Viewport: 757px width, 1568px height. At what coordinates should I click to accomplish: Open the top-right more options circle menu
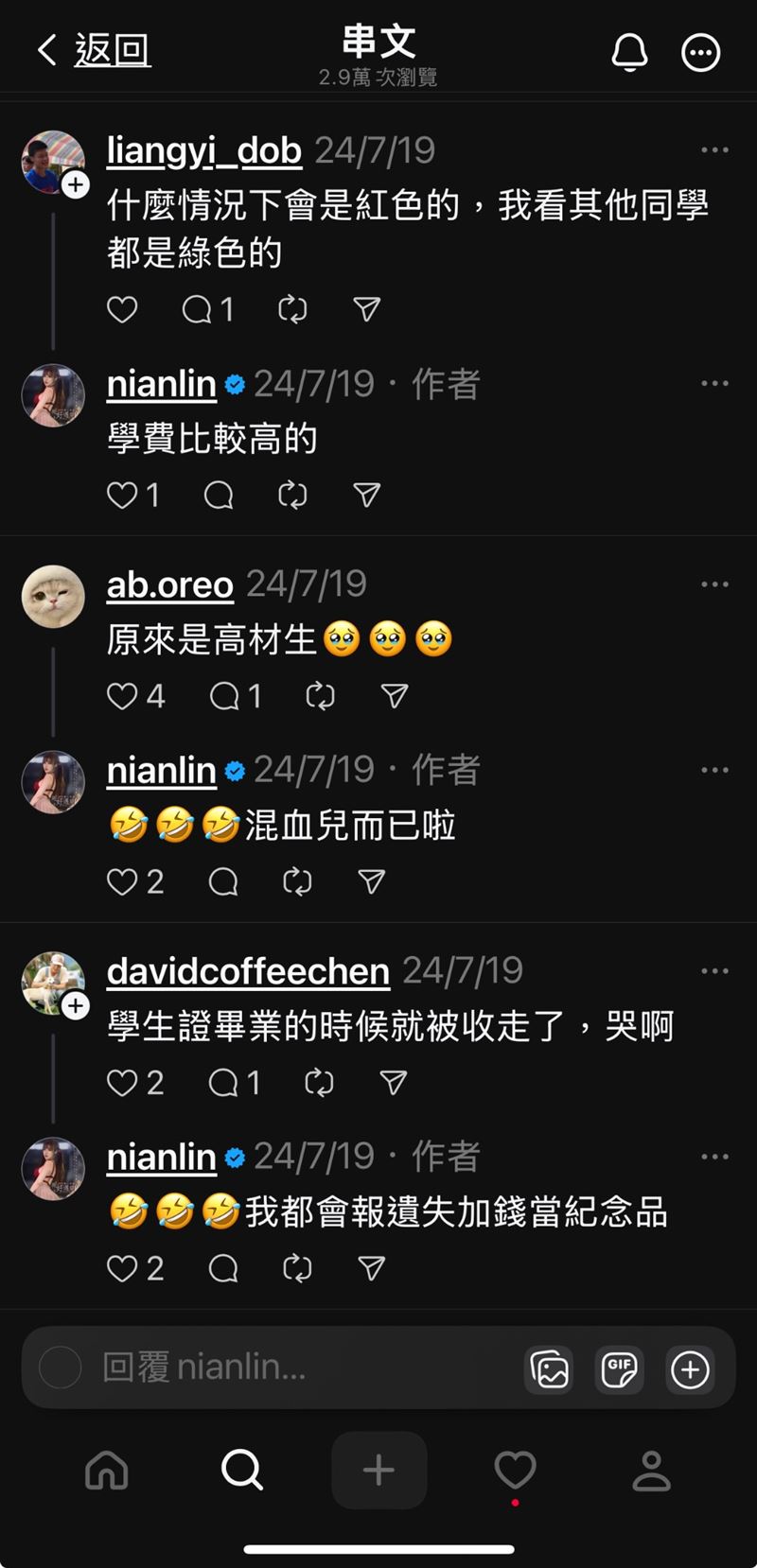click(x=700, y=52)
